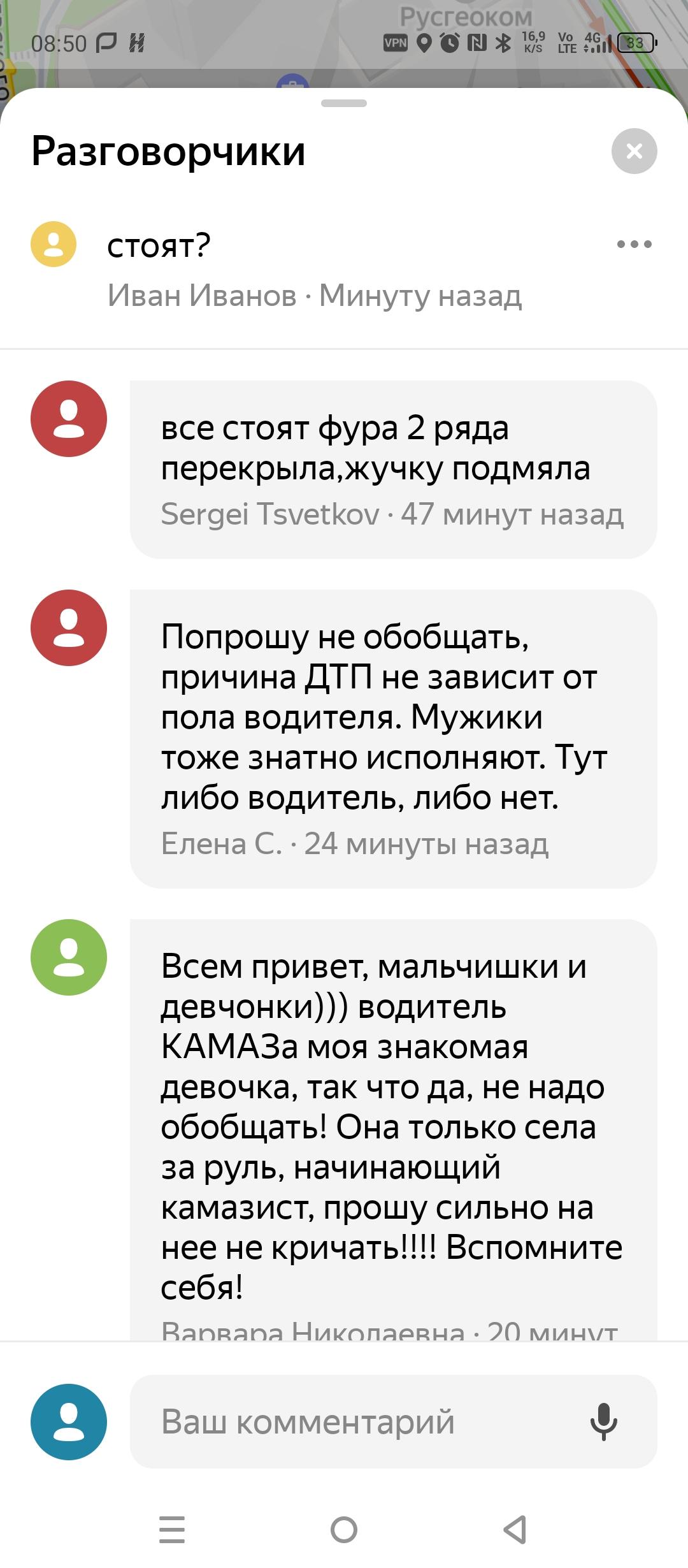
Task: Start voice input with the microphone
Action: (x=603, y=1421)
